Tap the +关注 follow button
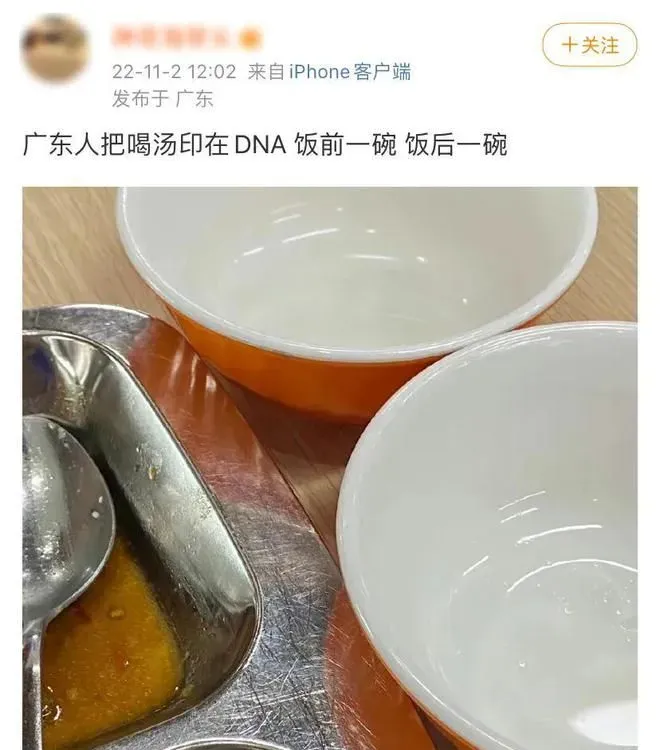Image resolution: width=660 pixels, height=750 pixels. pyautogui.click(x=589, y=45)
